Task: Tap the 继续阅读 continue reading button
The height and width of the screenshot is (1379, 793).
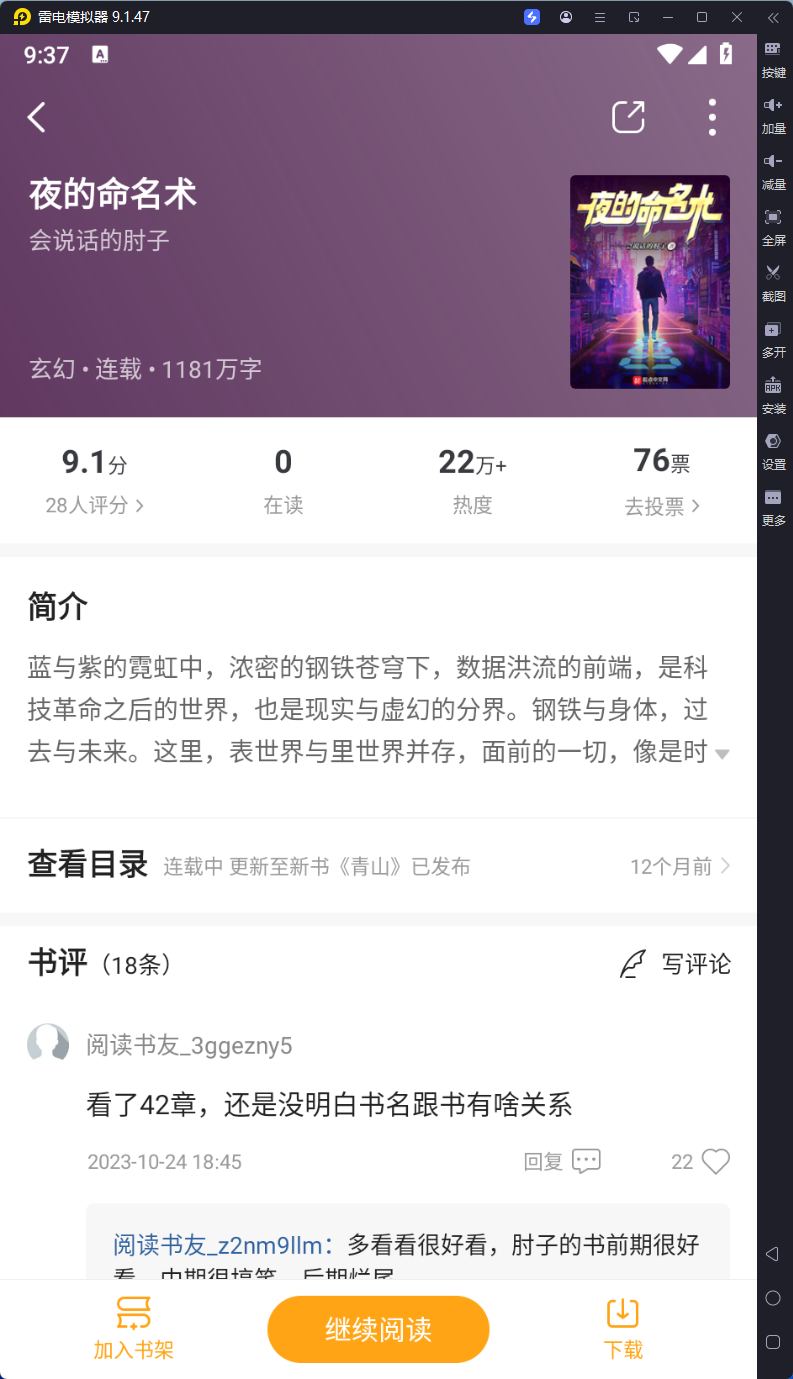Action: [378, 1329]
